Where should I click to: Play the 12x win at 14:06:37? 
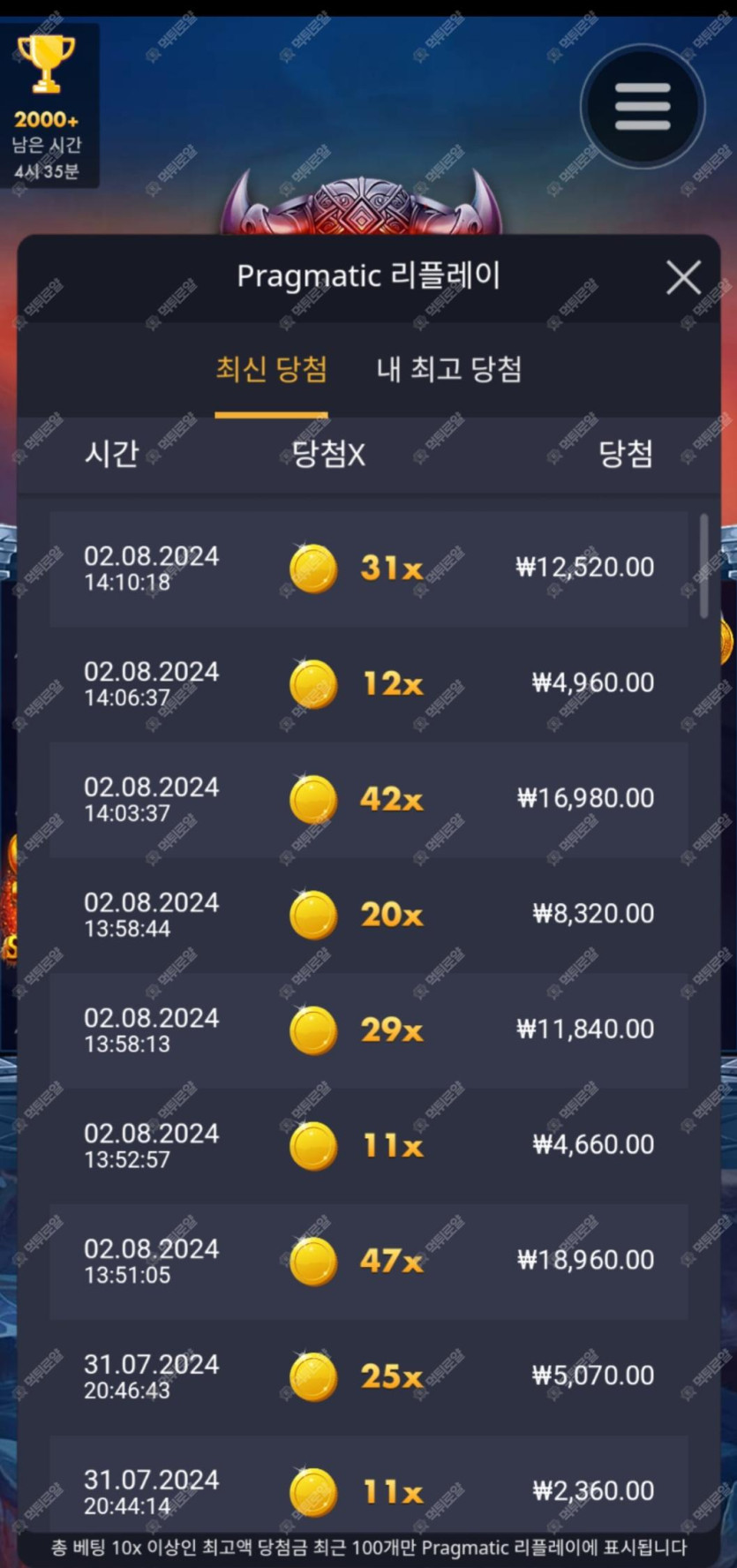click(368, 684)
